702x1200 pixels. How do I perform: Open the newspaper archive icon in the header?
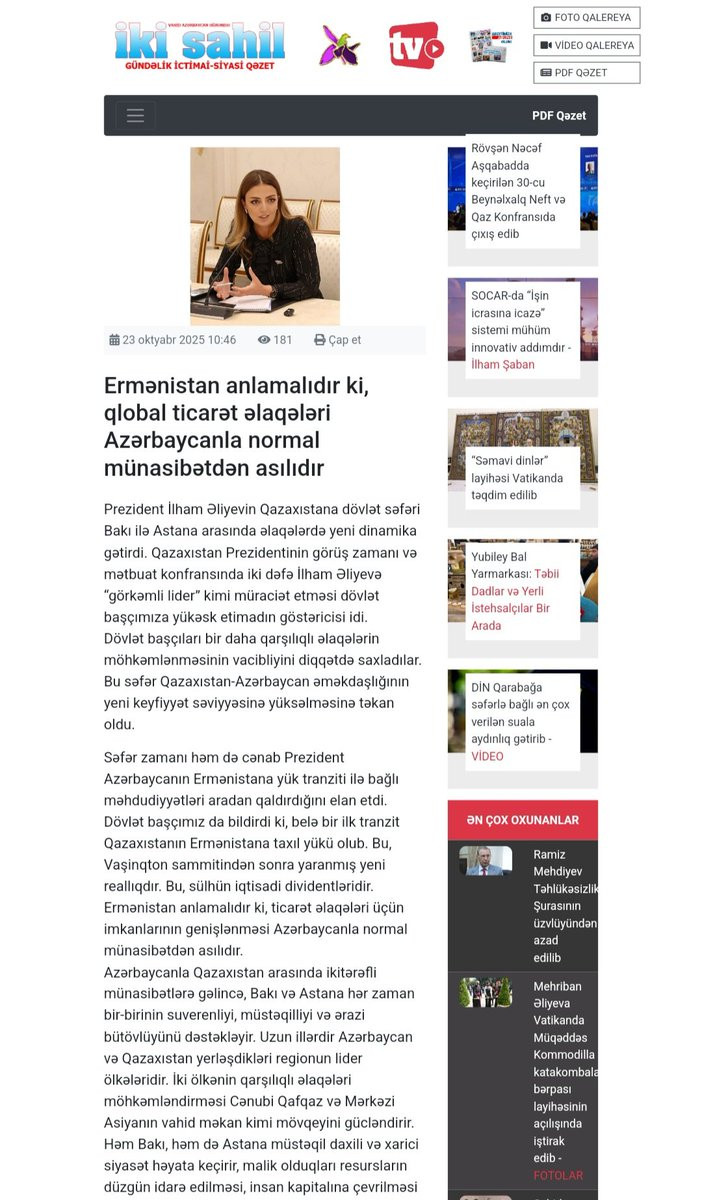click(x=491, y=45)
